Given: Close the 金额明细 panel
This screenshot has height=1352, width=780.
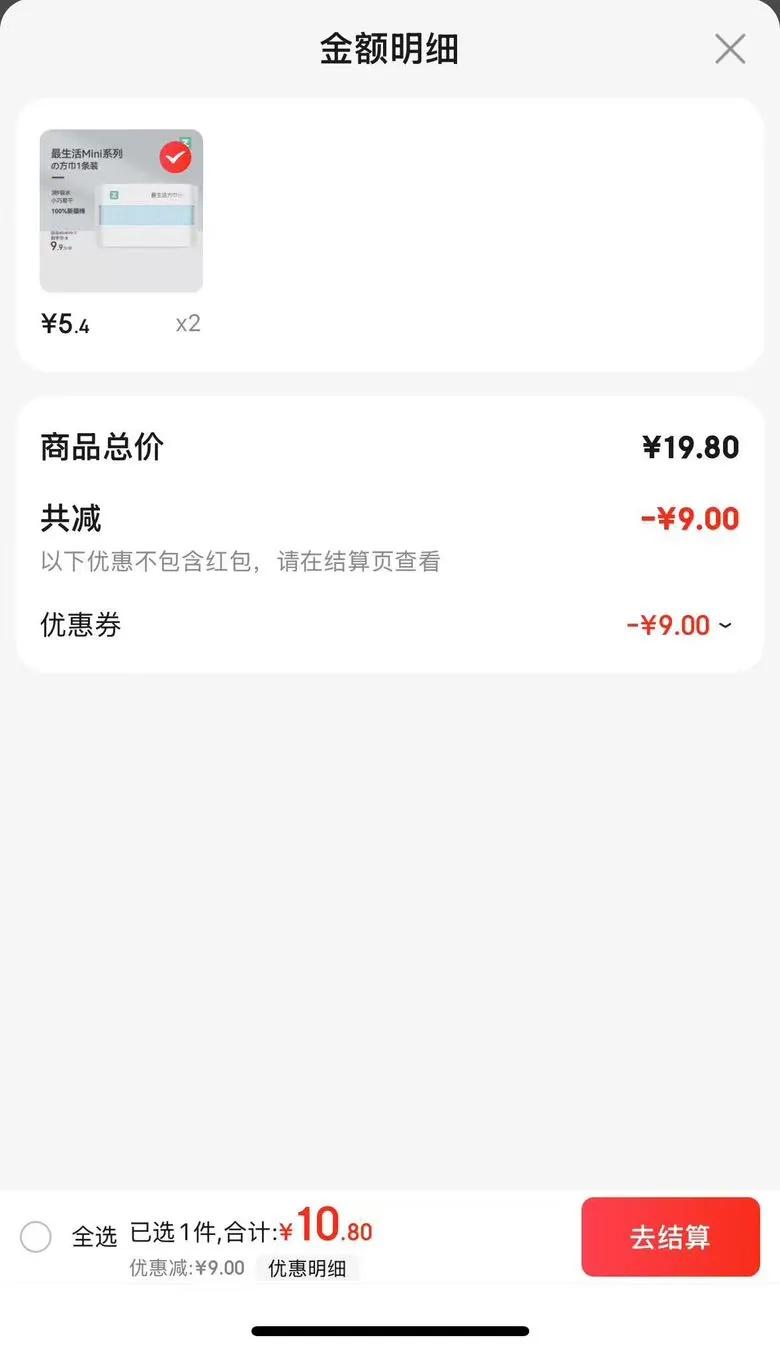Looking at the screenshot, I should [x=730, y=48].
